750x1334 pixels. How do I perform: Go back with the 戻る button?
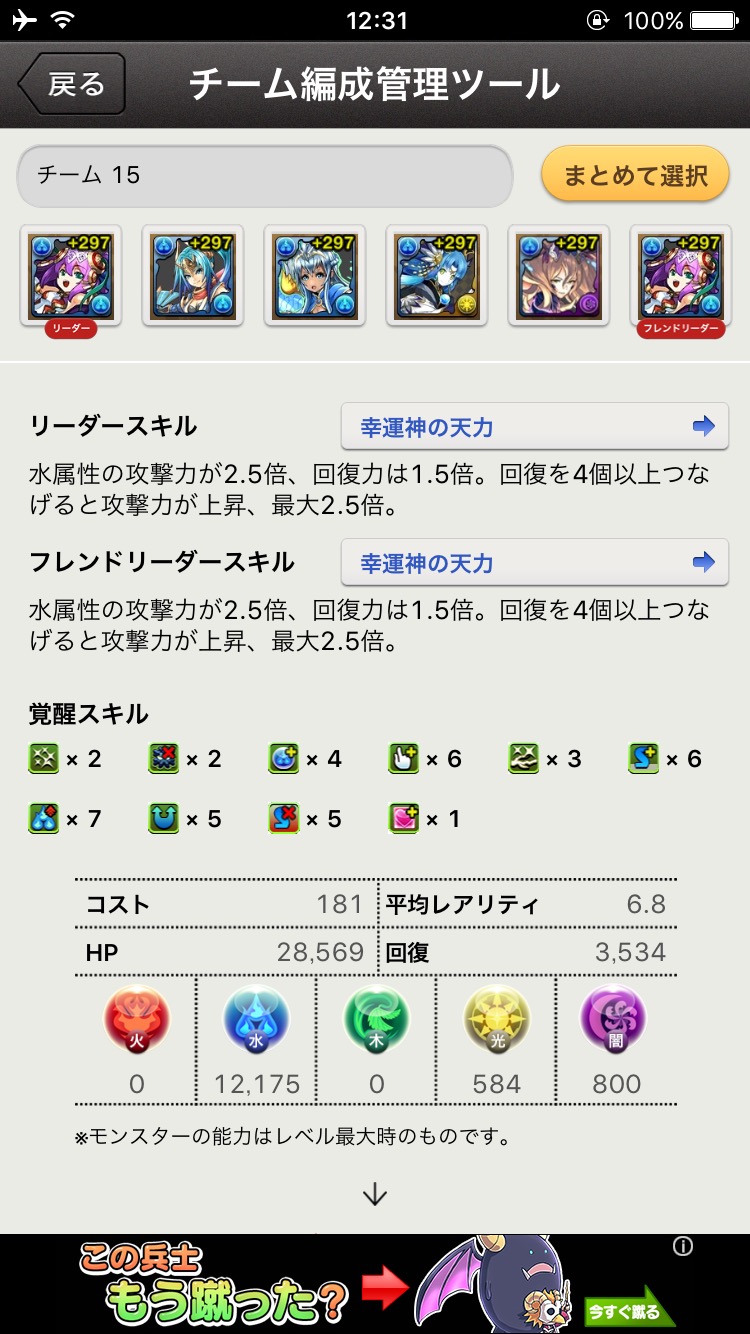point(72,84)
